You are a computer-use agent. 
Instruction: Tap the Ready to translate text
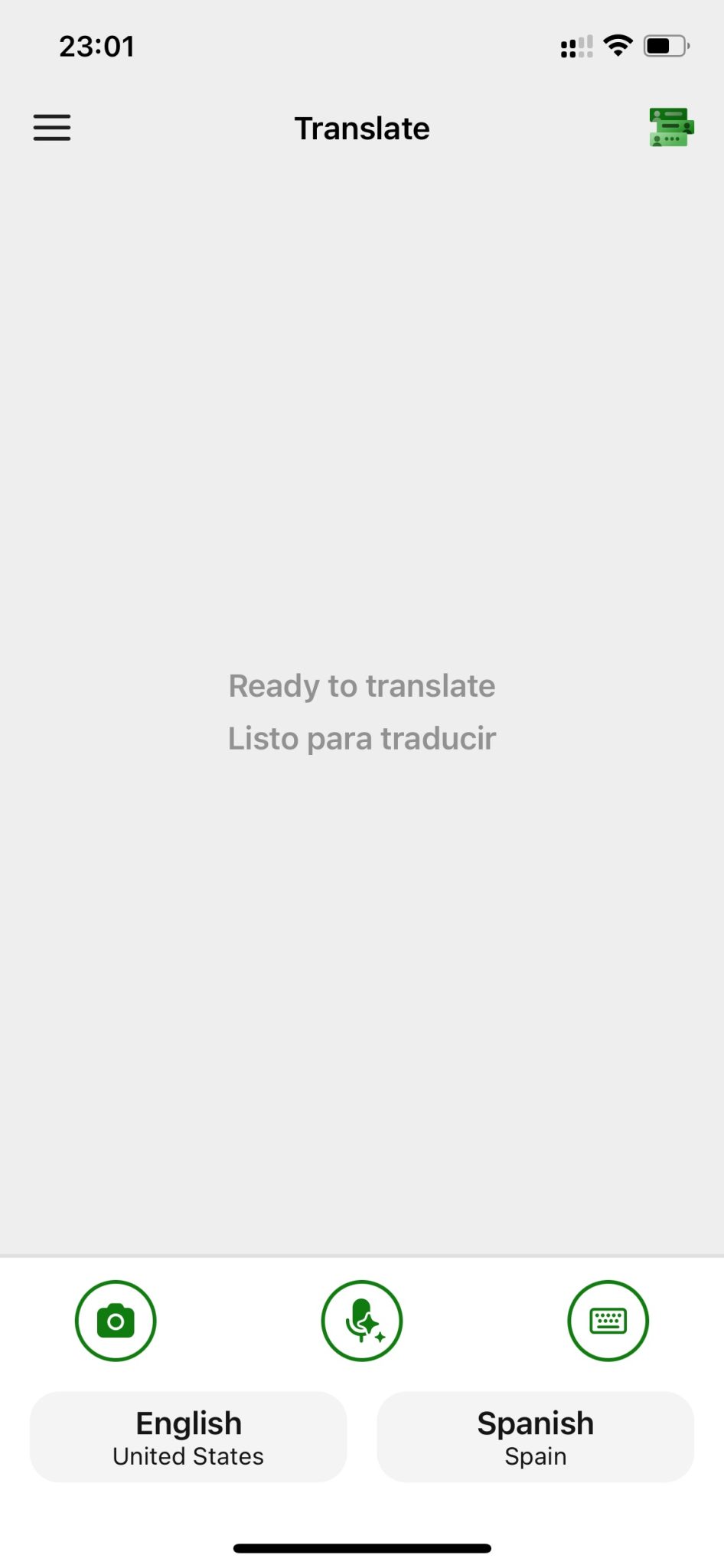pos(361,685)
